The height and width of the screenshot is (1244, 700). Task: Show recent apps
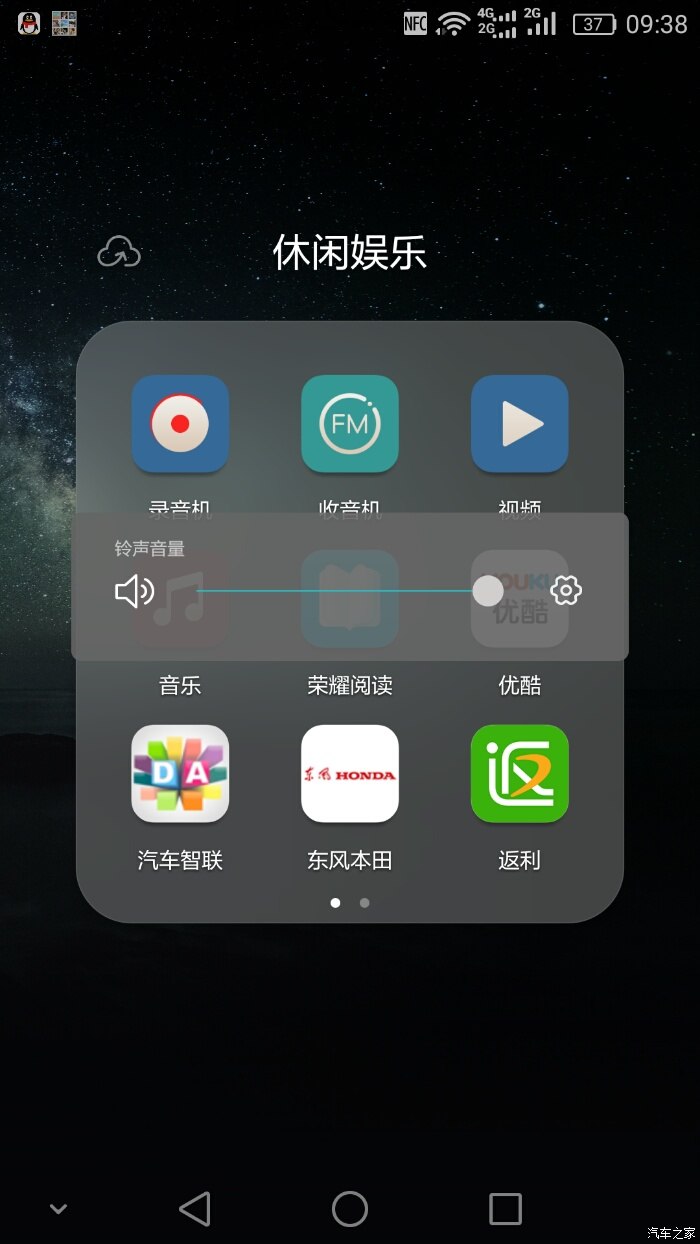(x=505, y=1209)
